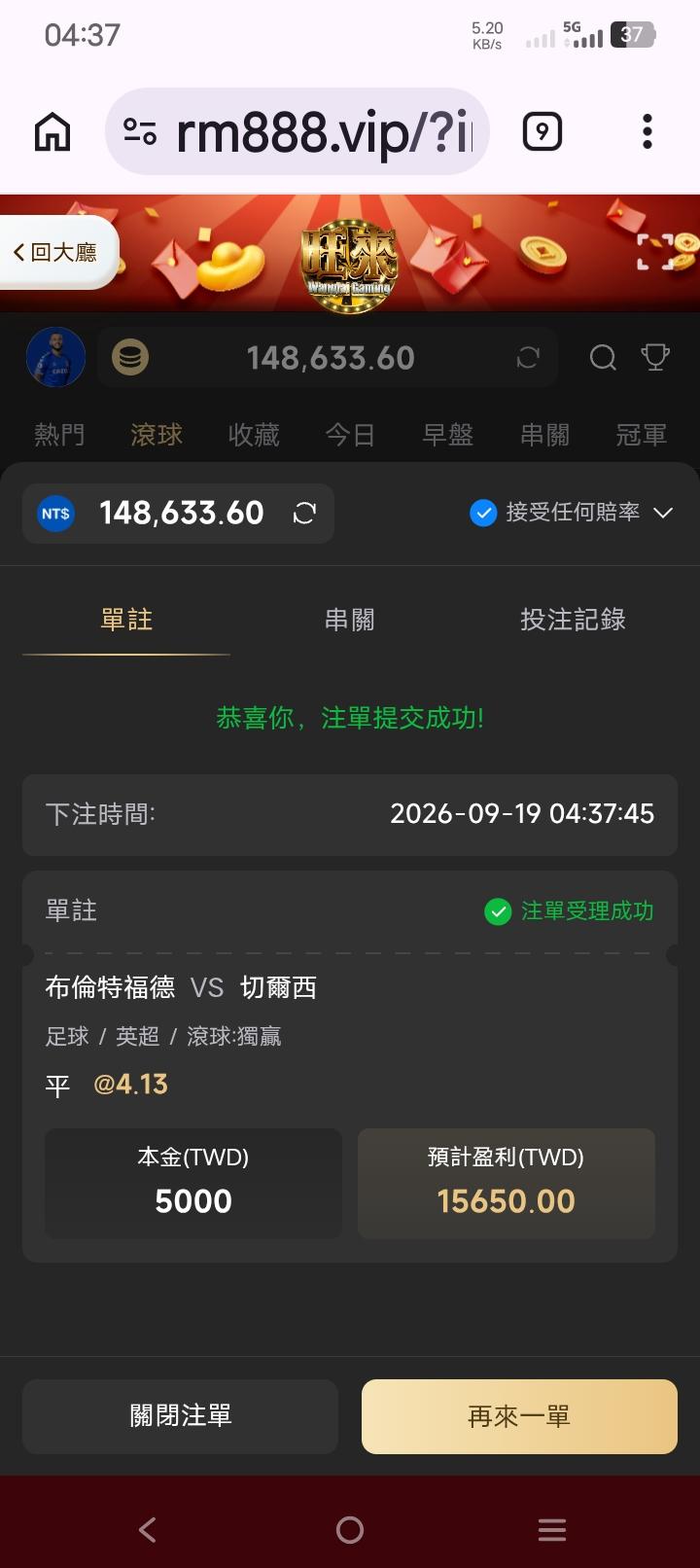Tap the rm888.vip address bar
This screenshot has height=1568, width=700.
tap(297, 131)
